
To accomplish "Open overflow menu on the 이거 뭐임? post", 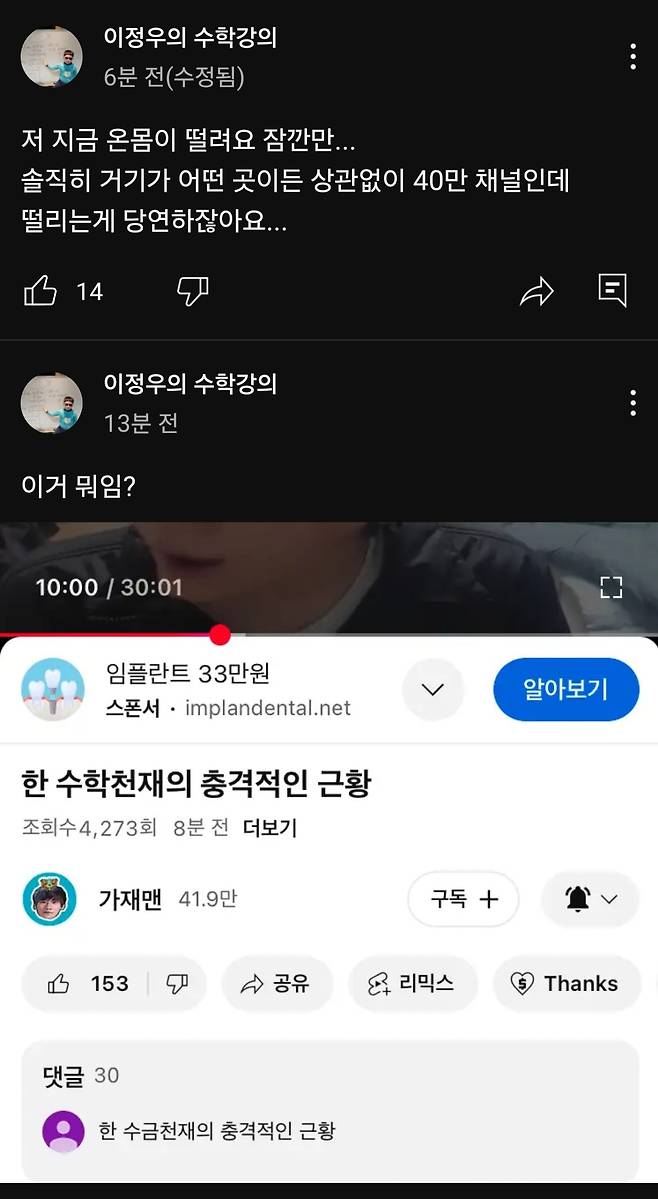I will [633, 403].
